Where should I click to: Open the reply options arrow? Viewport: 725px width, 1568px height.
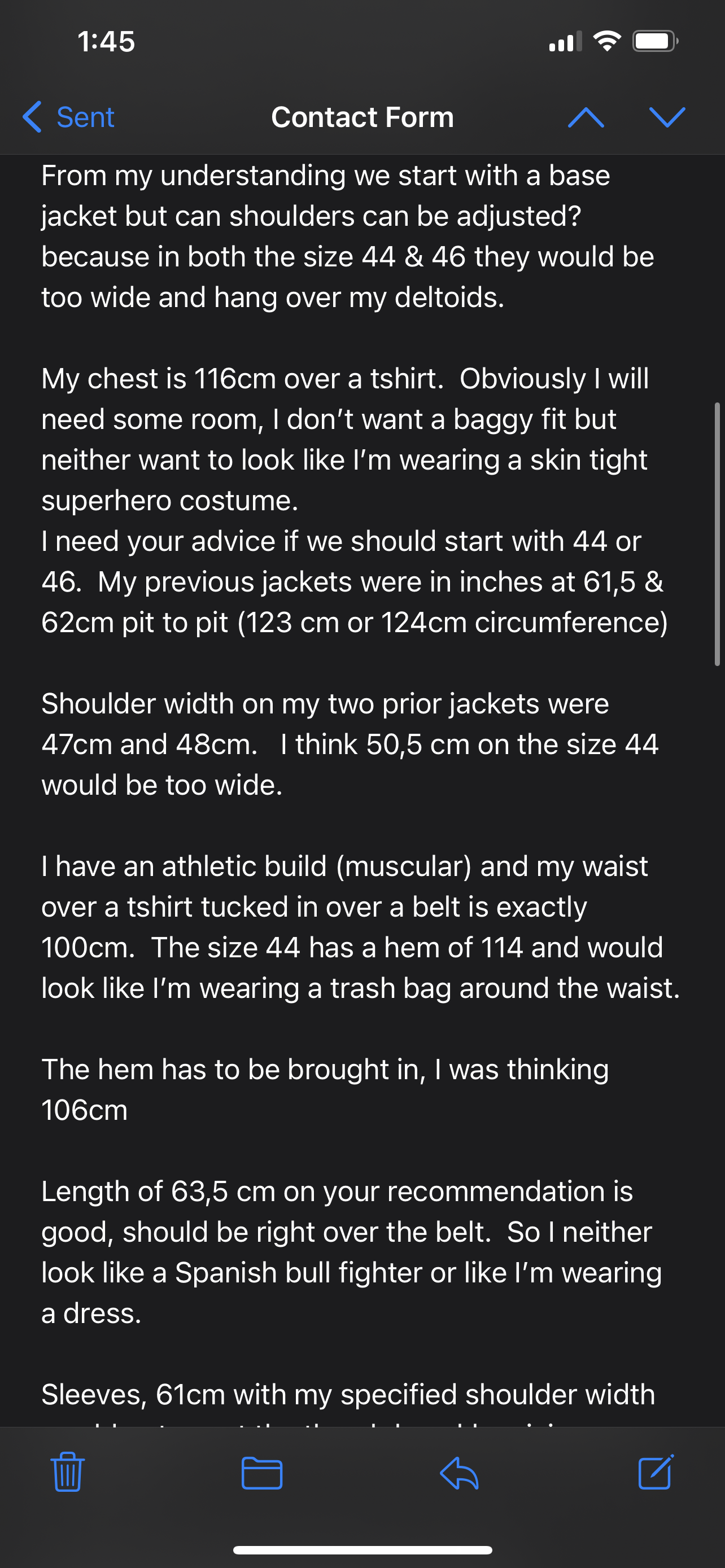point(459,1473)
